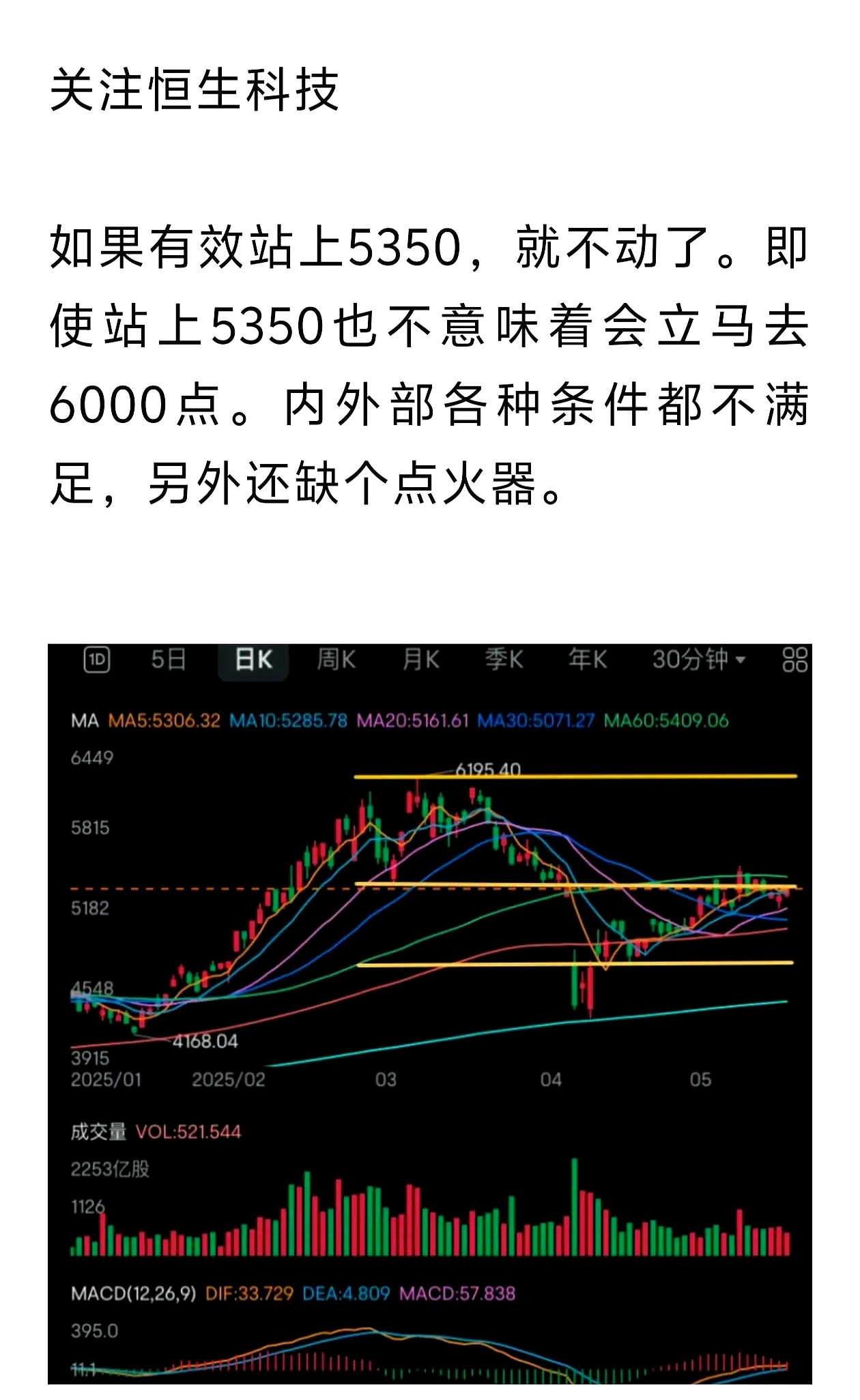
Task: Switch to the 月K monthly chart tab
Action: coord(418,658)
